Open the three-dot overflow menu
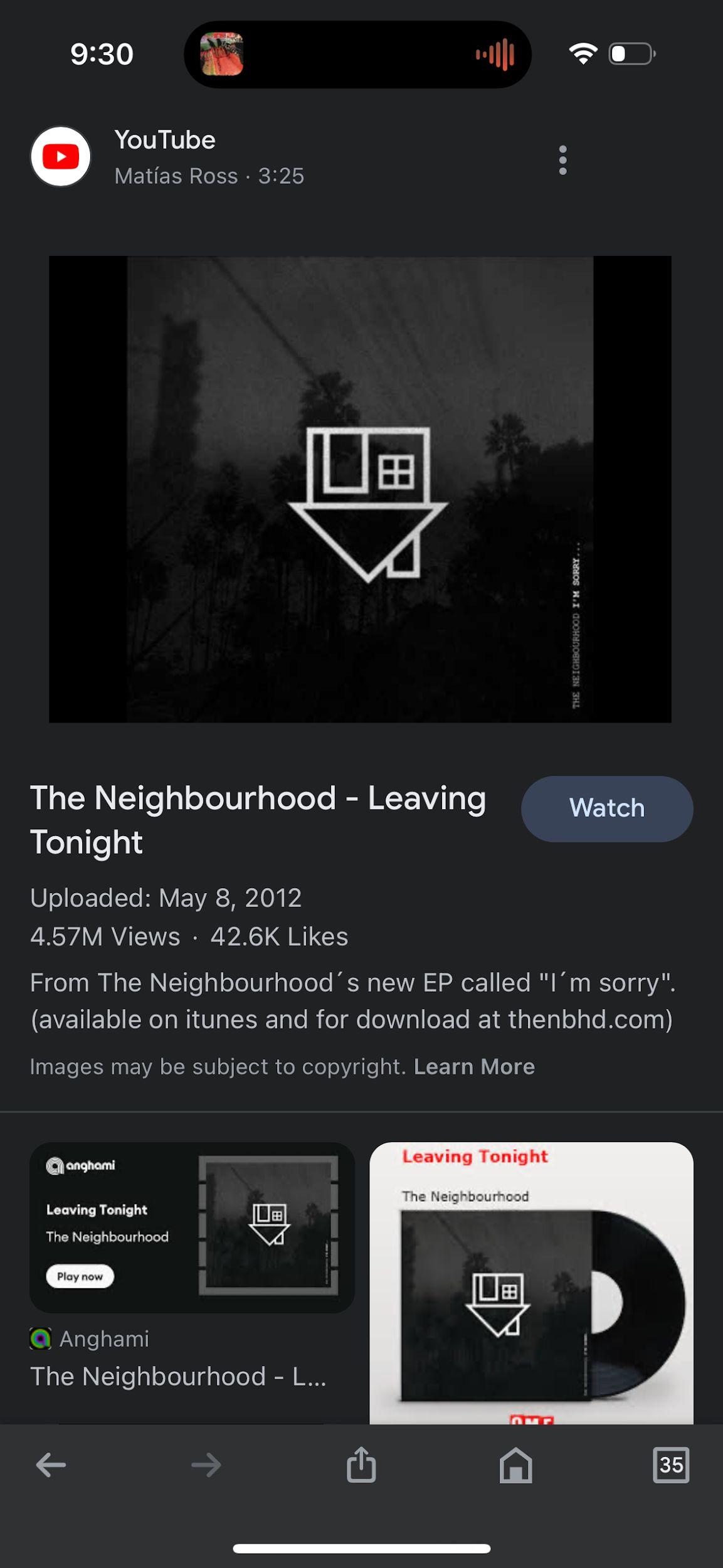This screenshot has width=723, height=1568. coord(562,160)
